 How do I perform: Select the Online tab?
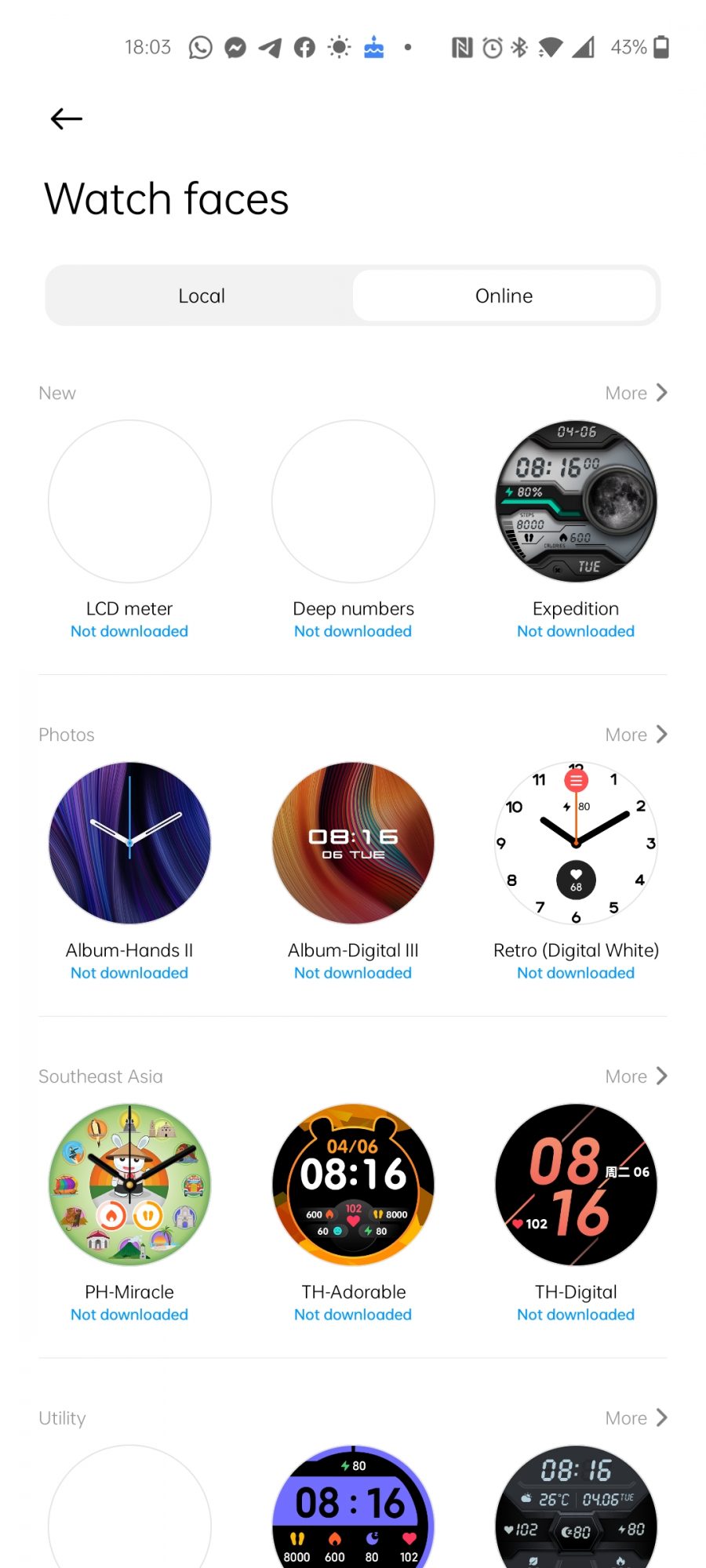504,296
